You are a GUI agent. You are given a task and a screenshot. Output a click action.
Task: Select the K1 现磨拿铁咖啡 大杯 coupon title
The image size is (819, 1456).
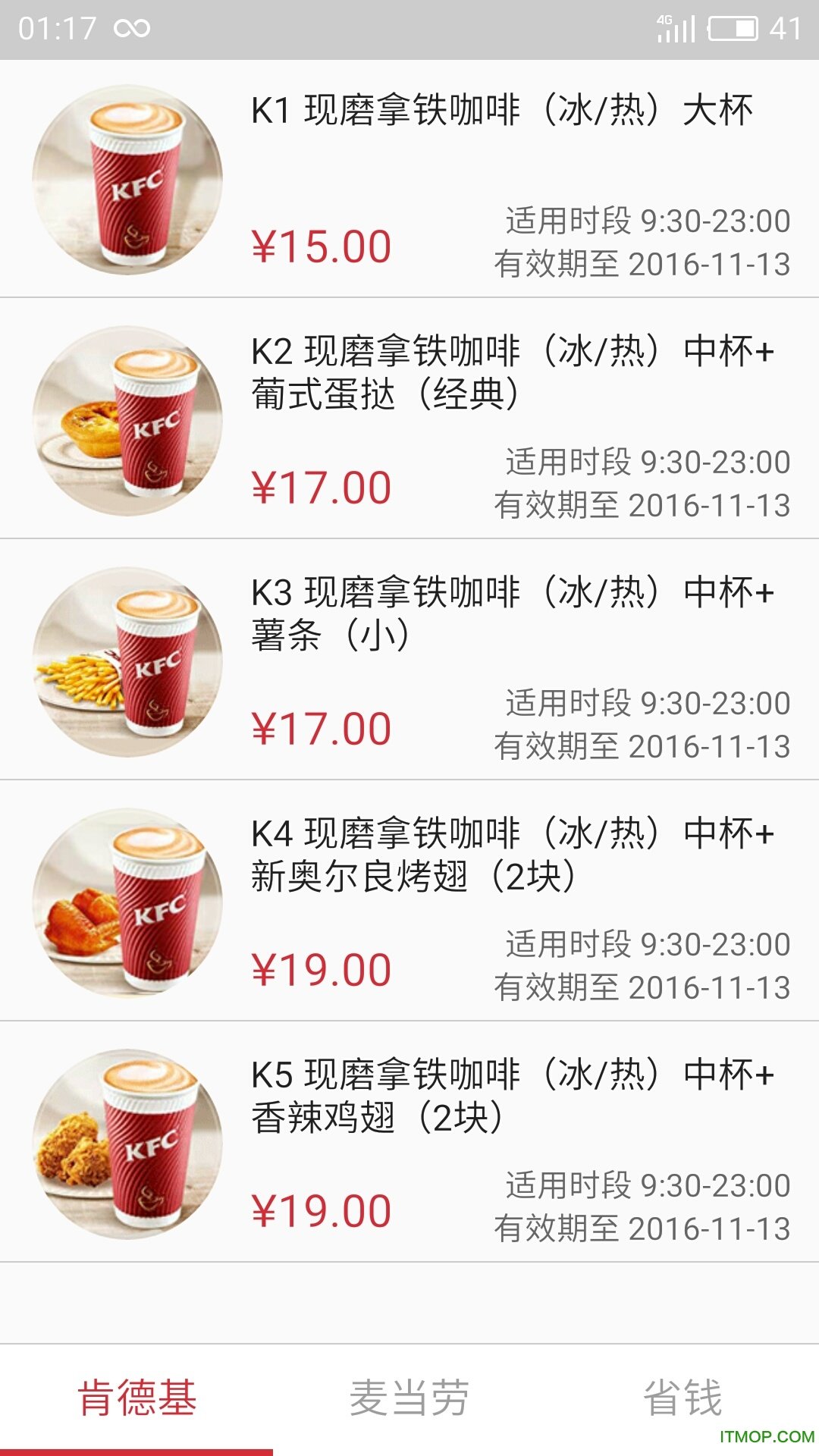pyautogui.click(x=500, y=110)
